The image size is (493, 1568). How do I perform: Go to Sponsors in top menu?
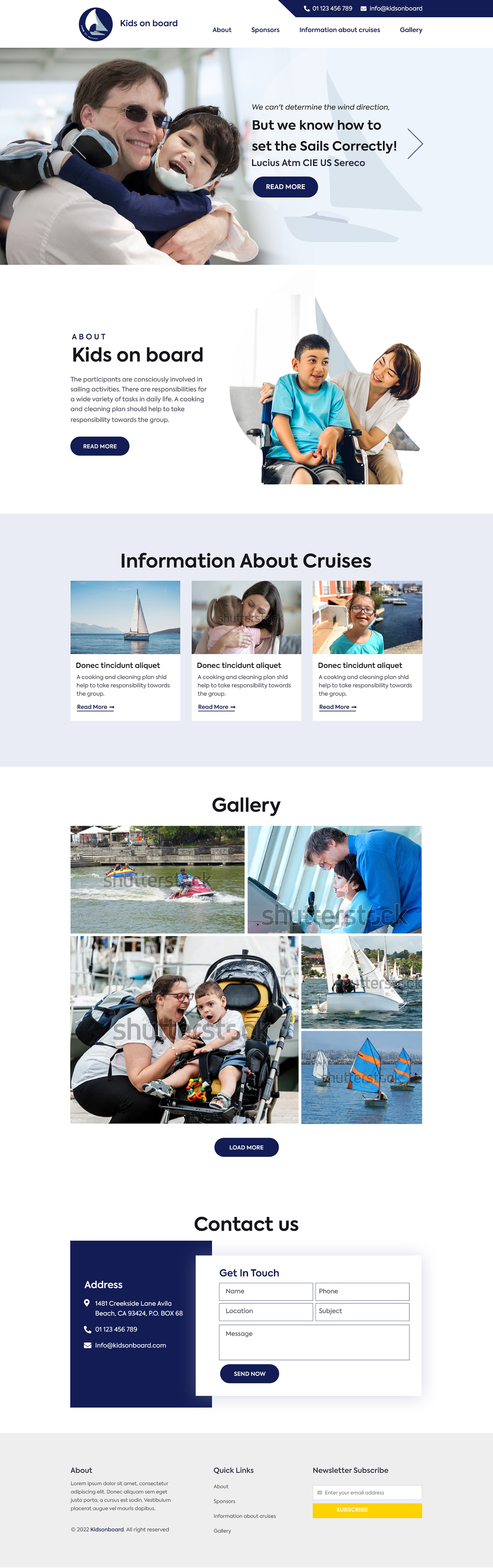[265, 30]
